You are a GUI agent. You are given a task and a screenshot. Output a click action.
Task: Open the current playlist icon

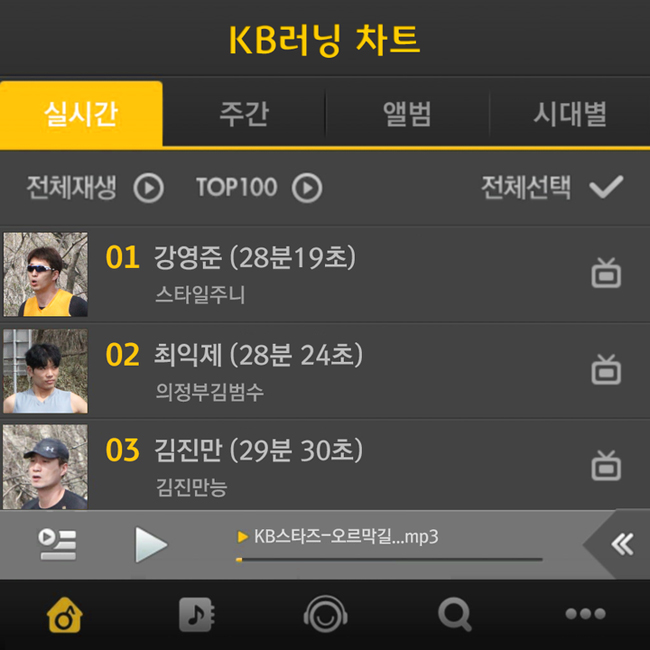pos(57,543)
